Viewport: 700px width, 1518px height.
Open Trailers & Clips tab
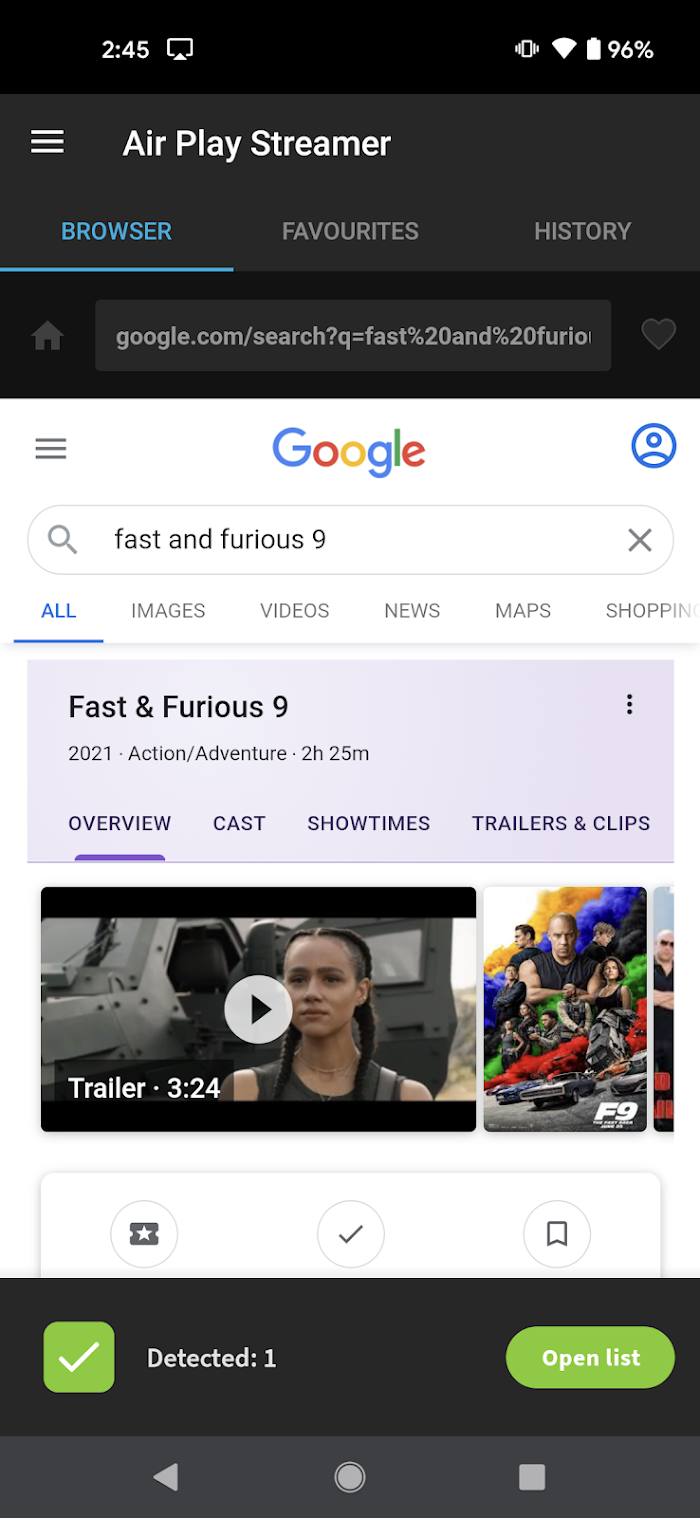point(560,823)
